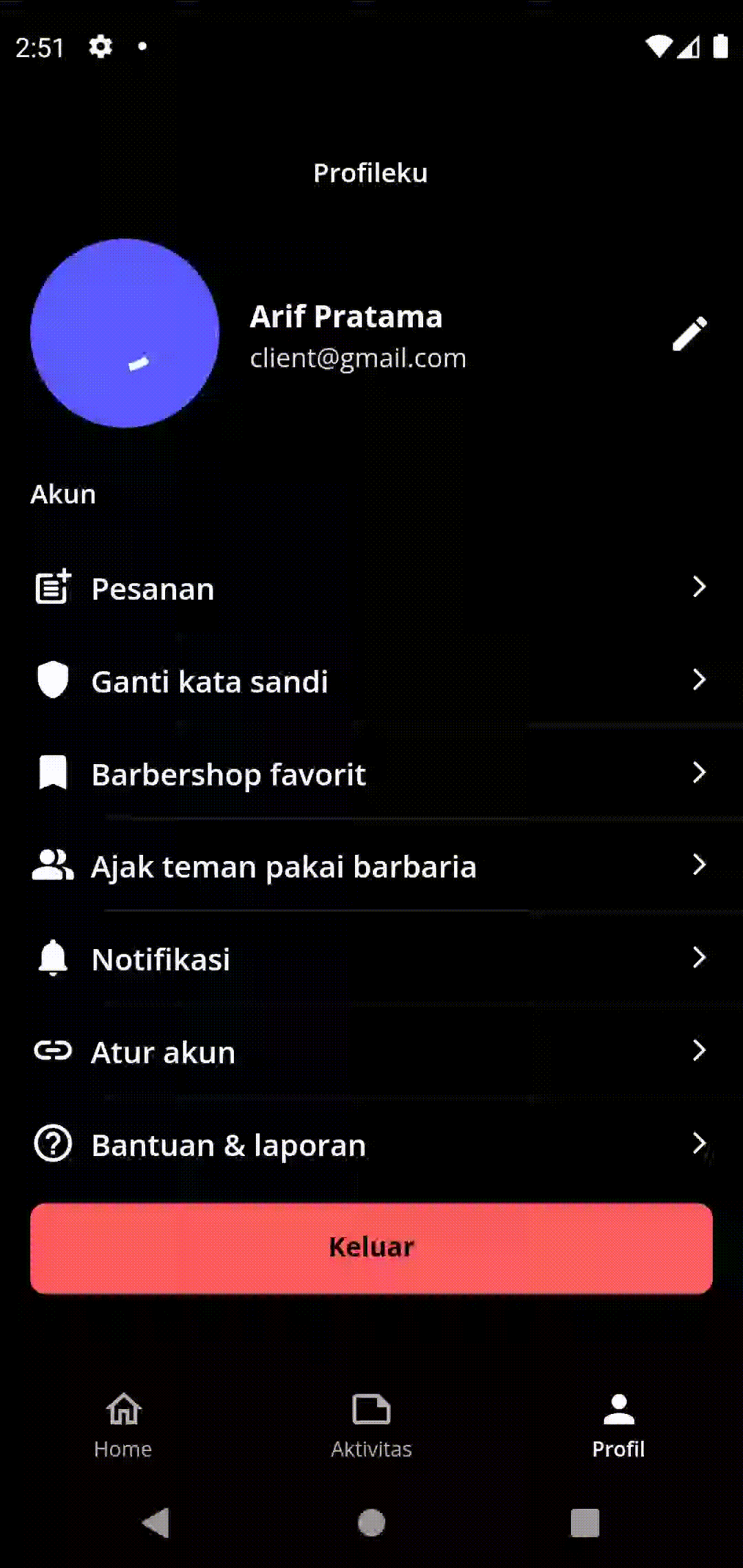Go to Atur akun
Viewport: 743px width, 1568px height.
[371, 1052]
